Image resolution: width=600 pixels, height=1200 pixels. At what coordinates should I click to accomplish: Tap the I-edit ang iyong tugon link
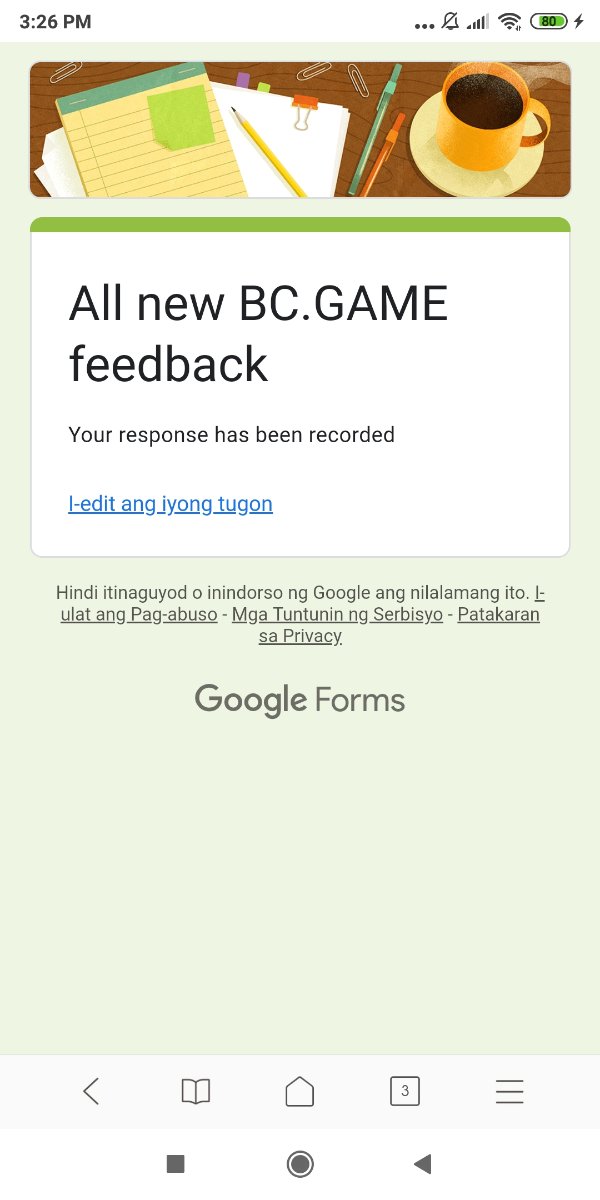170,504
